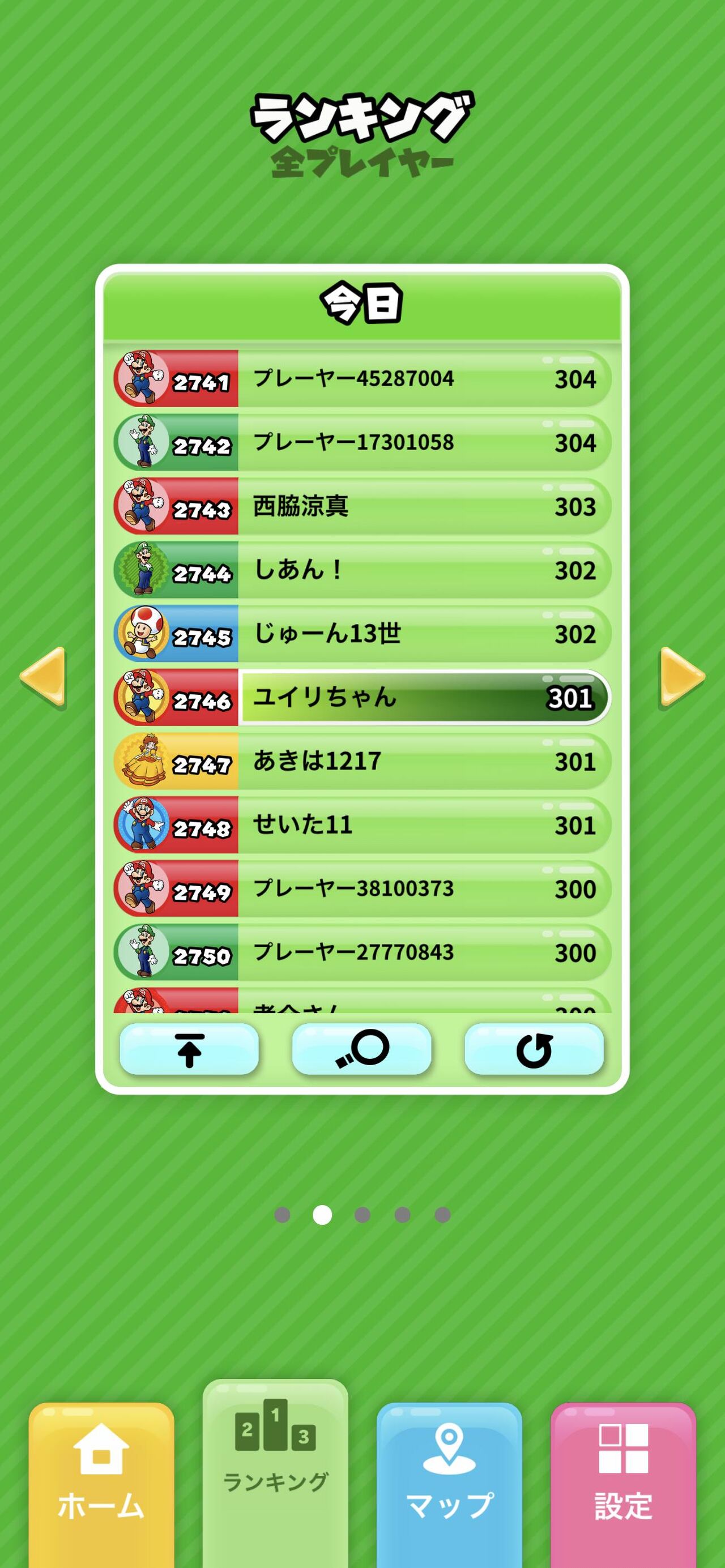This screenshot has width=725, height=1568.
Task: Select せいた11 in the ranking
Action: pyautogui.click(x=362, y=826)
